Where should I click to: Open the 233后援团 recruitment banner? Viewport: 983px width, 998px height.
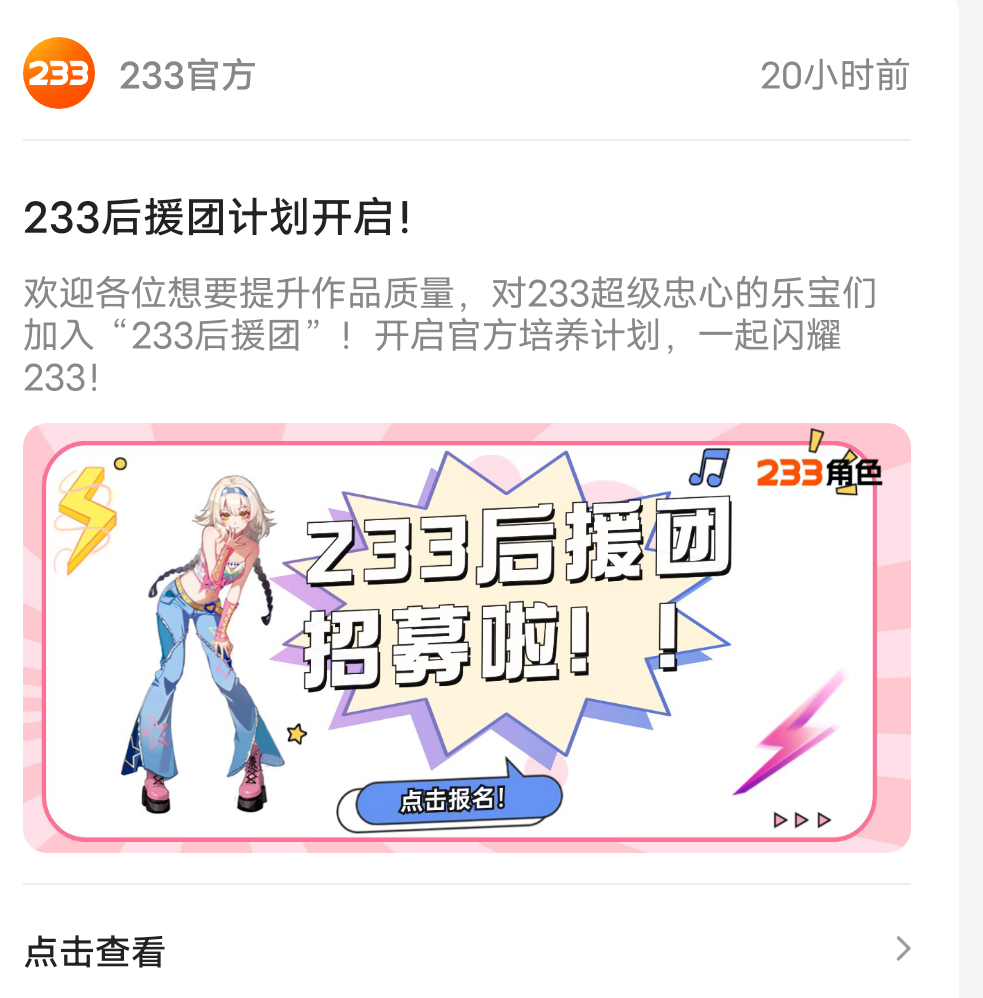click(x=466, y=638)
